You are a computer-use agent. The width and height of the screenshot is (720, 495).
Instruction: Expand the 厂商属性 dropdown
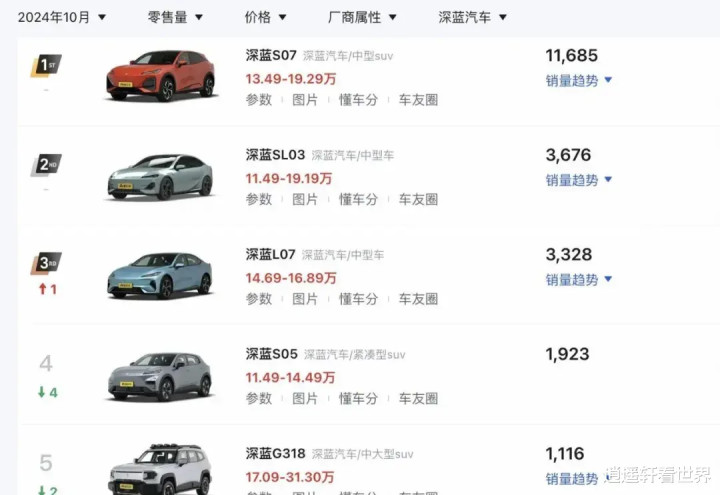(x=361, y=17)
